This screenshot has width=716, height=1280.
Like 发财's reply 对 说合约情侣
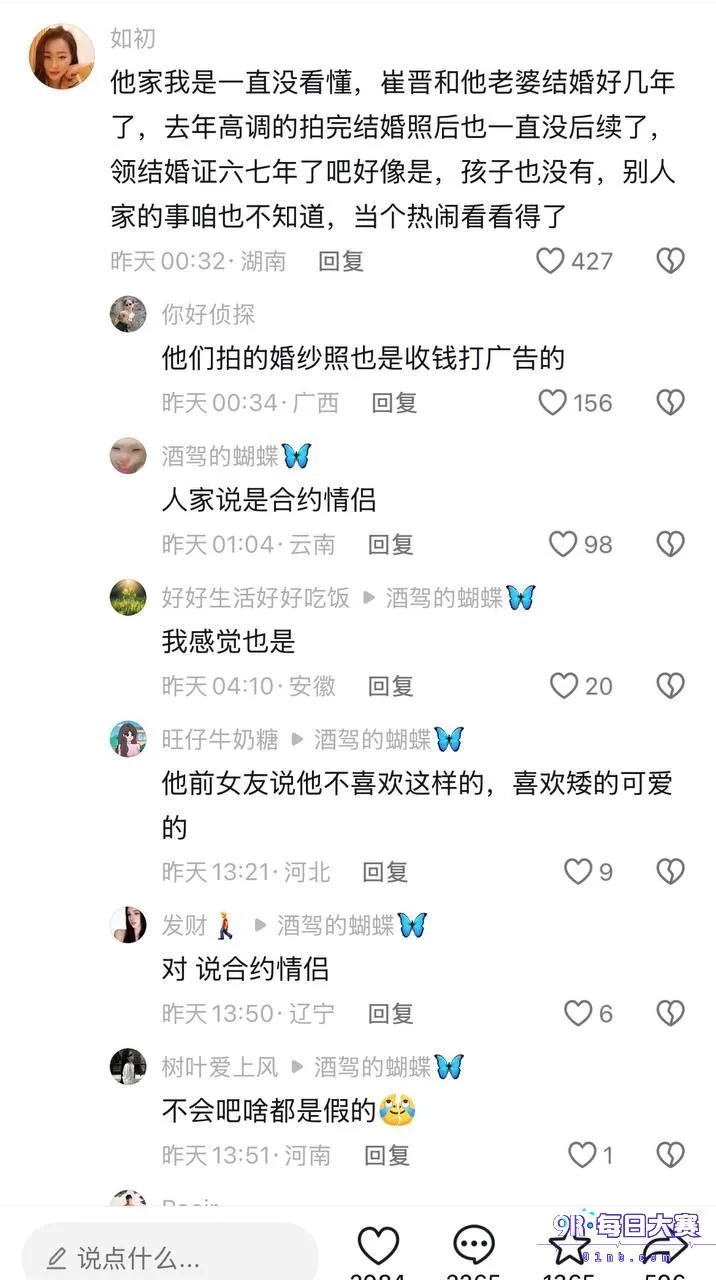[578, 1013]
